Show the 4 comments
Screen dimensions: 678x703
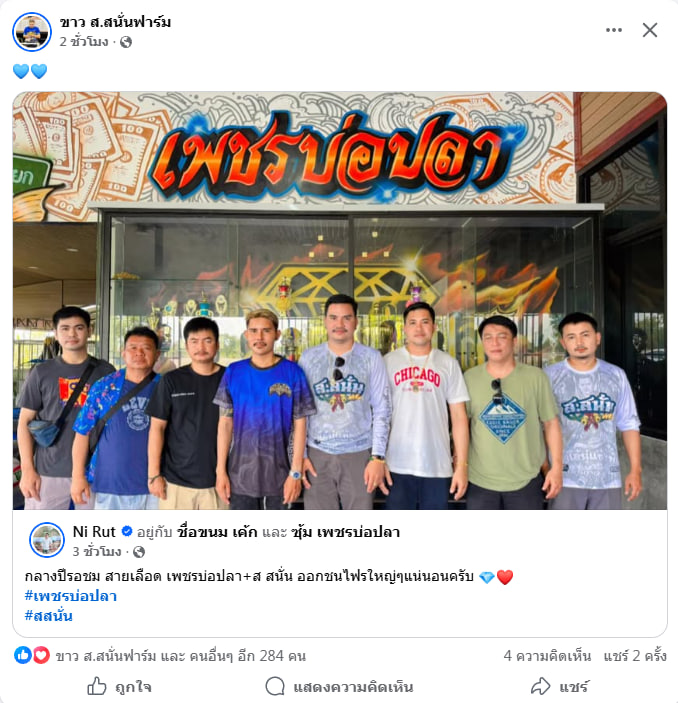pos(546,656)
